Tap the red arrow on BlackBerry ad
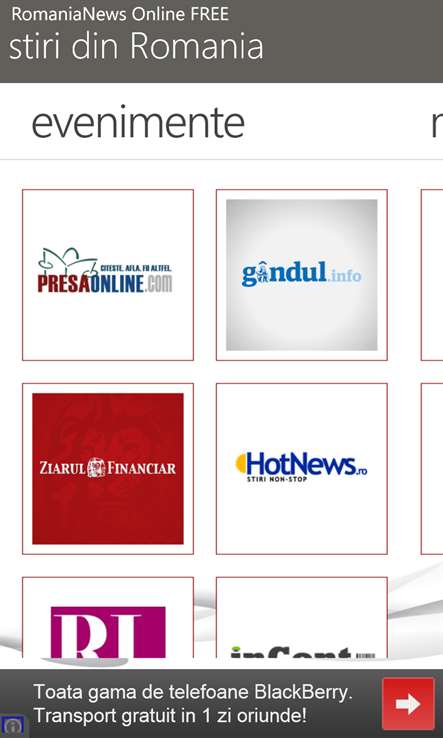The image size is (443, 738). 408,704
